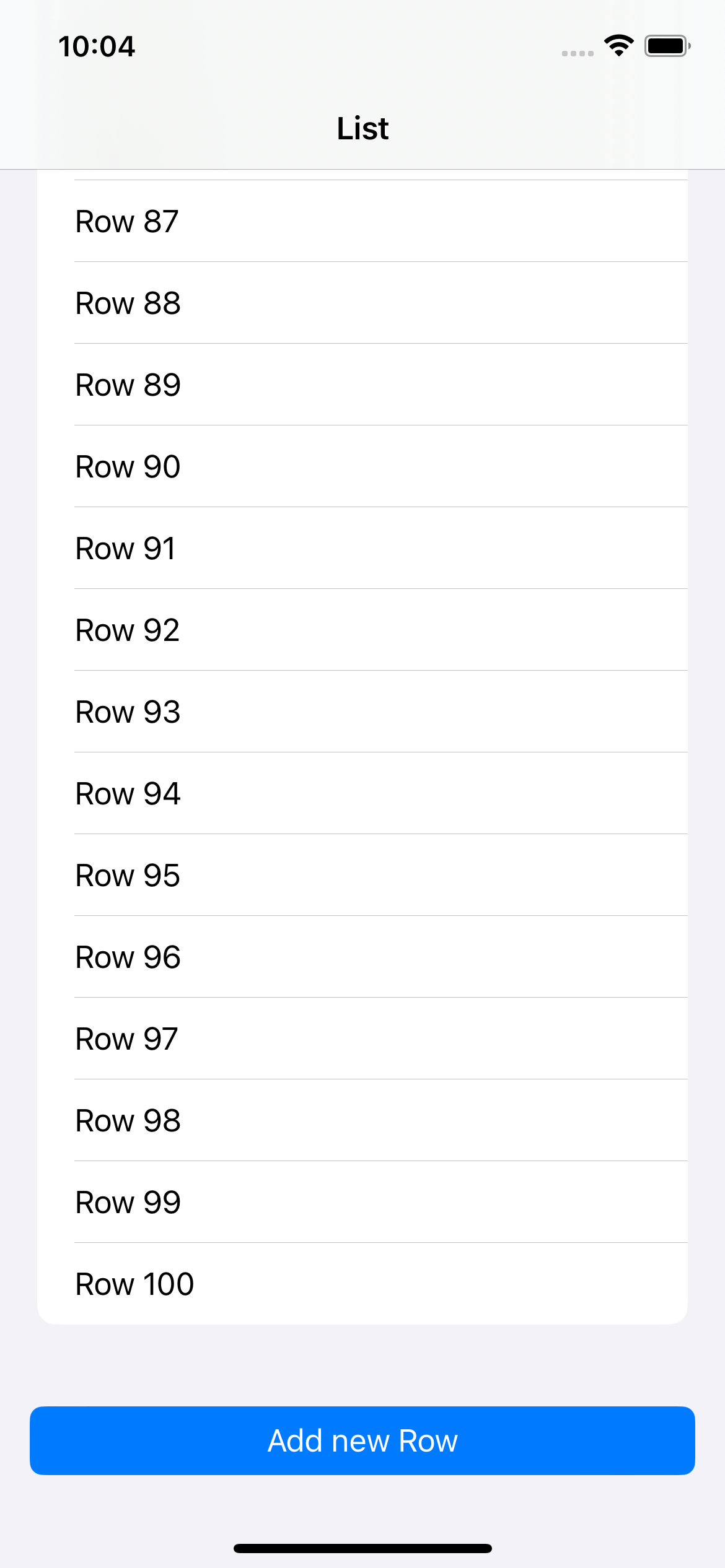
Task: Open Row 96
Action: (x=362, y=957)
